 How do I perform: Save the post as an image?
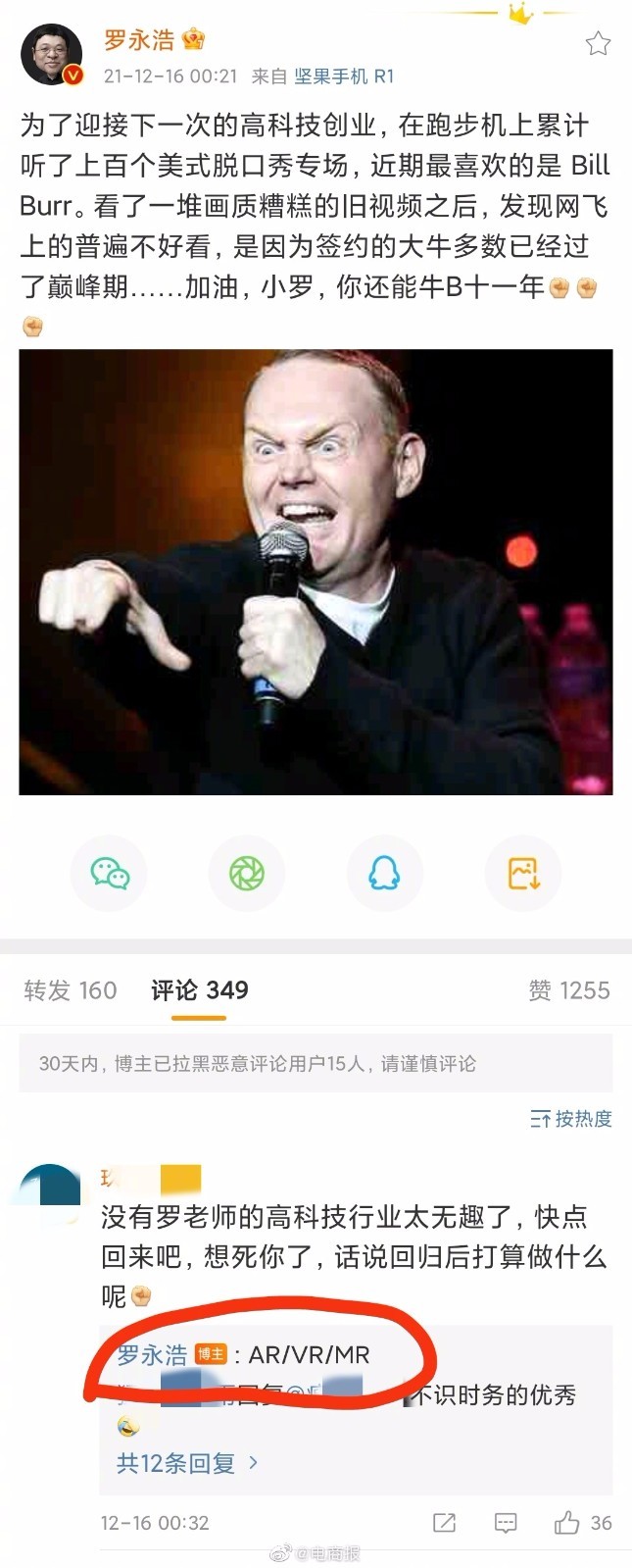click(523, 873)
